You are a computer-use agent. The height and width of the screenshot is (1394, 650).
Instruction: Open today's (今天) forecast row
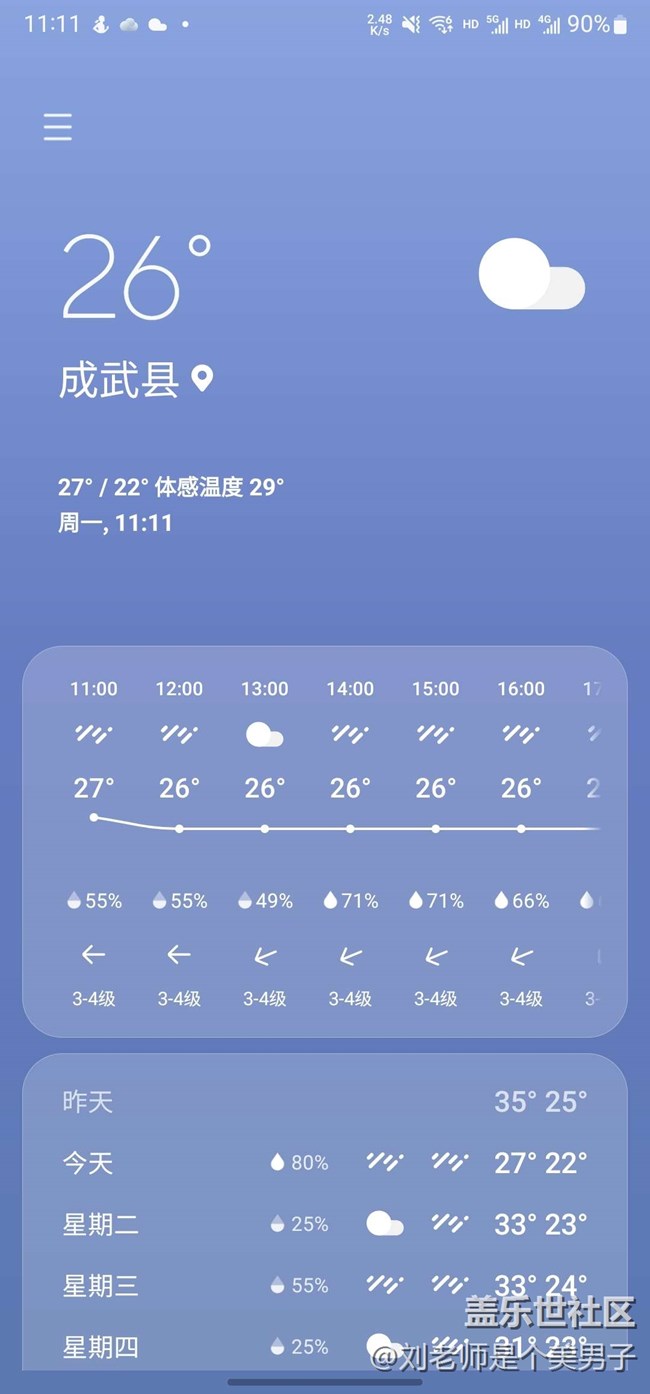324,1163
